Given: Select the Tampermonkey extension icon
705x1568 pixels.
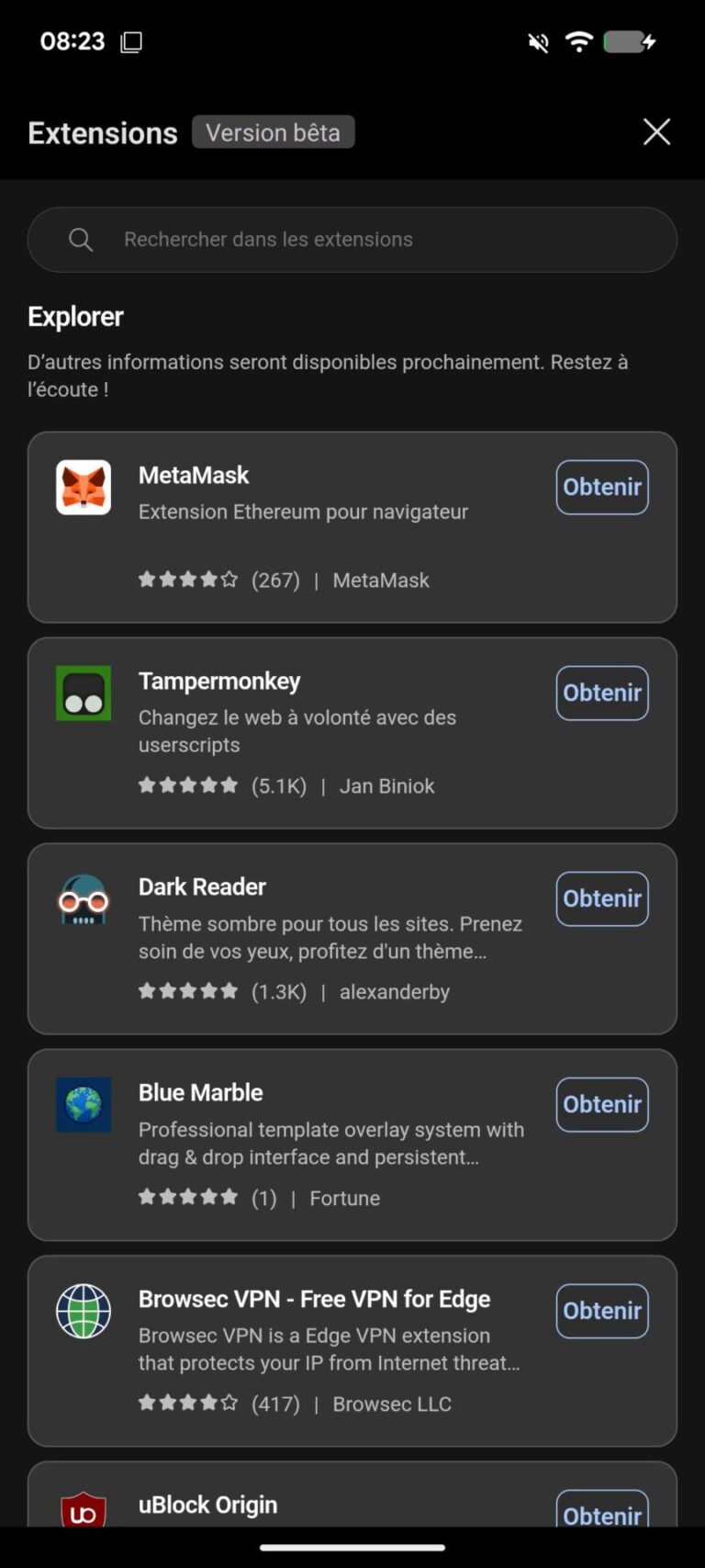Looking at the screenshot, I should coord(84,694).
